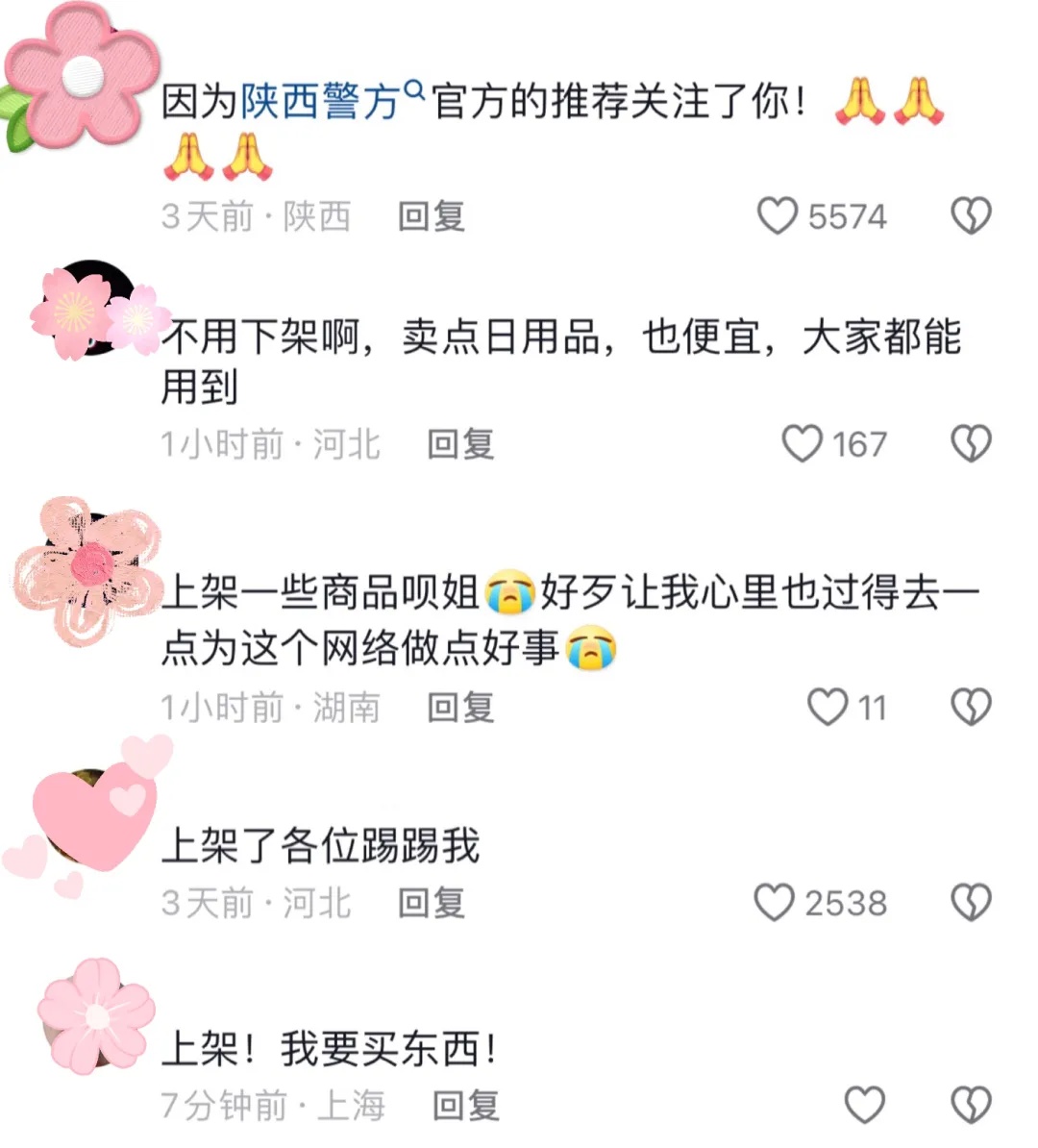Reply to the 7分钟前 上海 comment

pos(466,1106)
